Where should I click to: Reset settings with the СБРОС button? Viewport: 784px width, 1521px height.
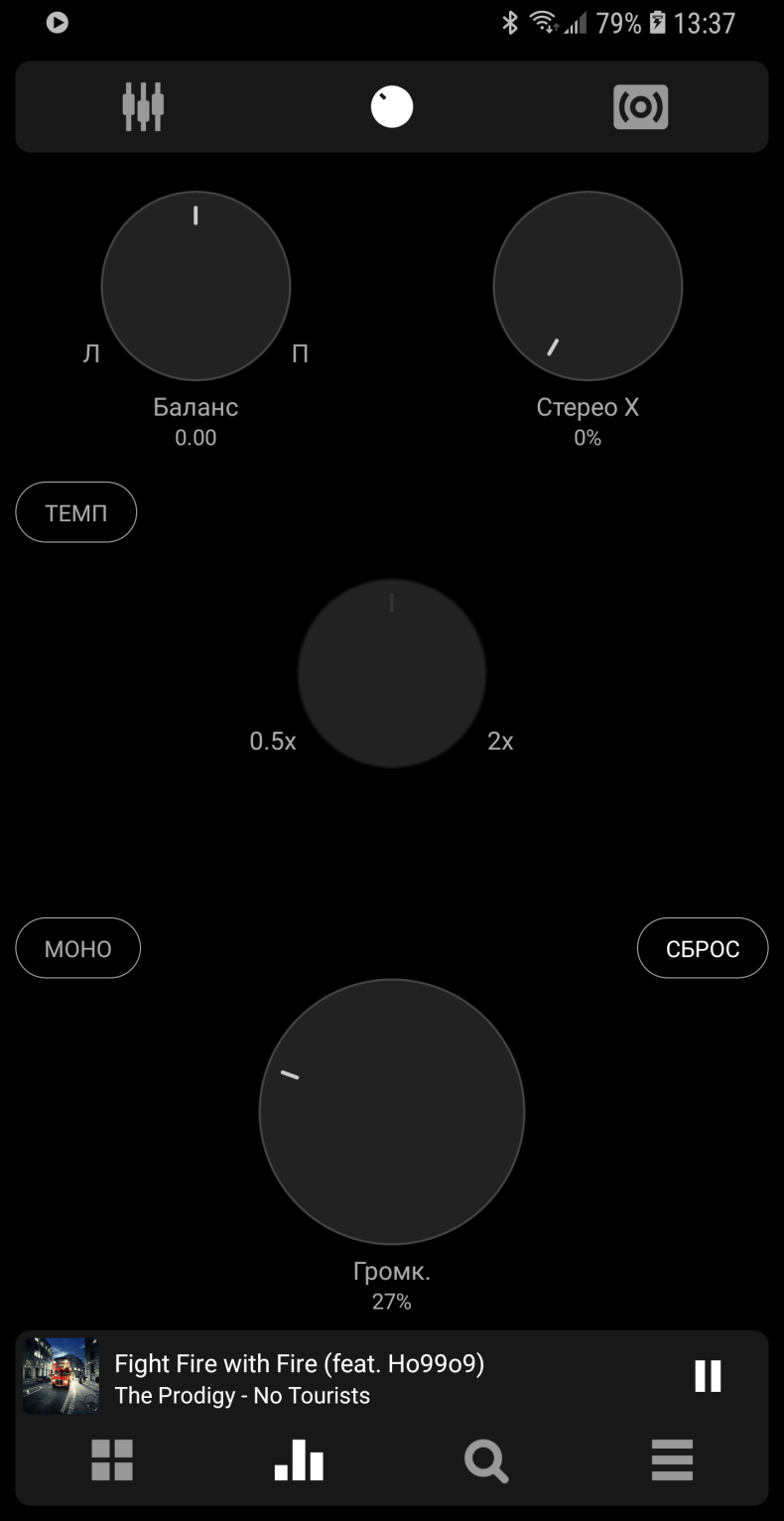pyautogui.click(x=703, y=948)
